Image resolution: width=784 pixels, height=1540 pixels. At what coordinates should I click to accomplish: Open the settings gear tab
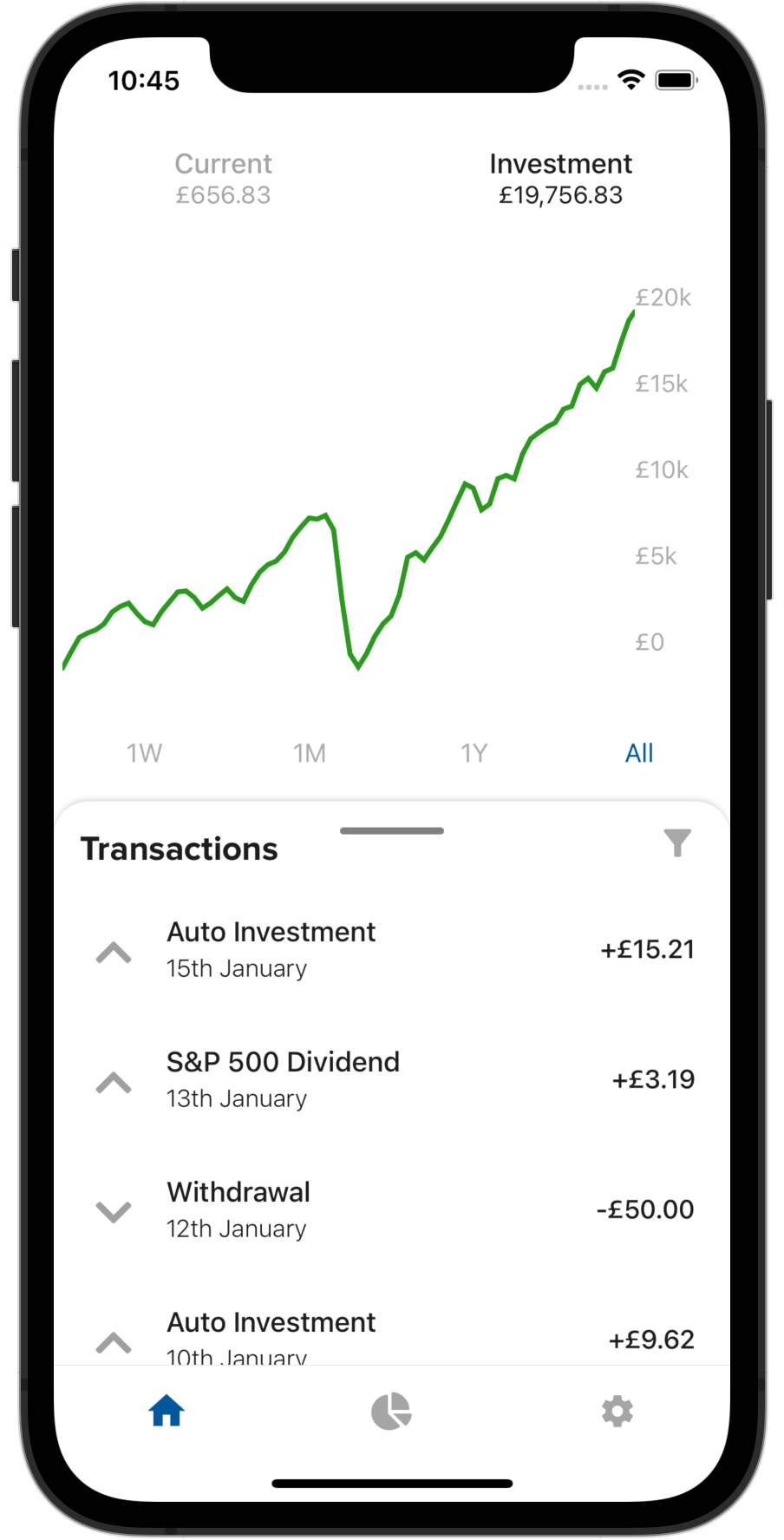pos(617,1412)
